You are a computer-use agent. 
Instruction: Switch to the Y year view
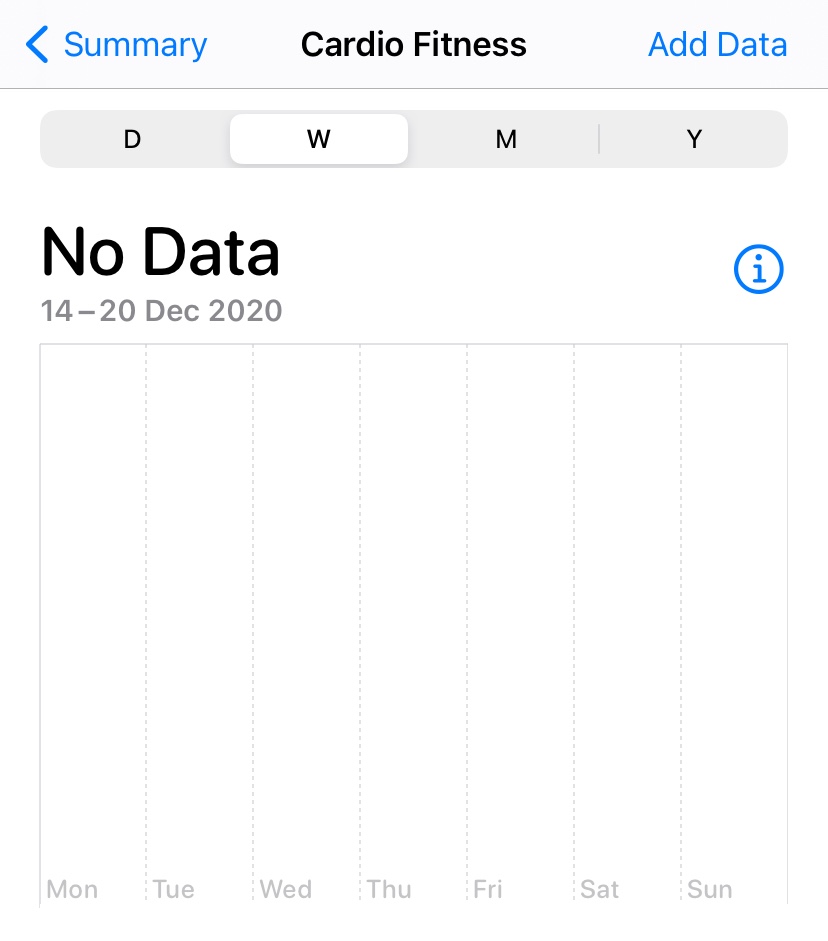(x=694, y=139)
